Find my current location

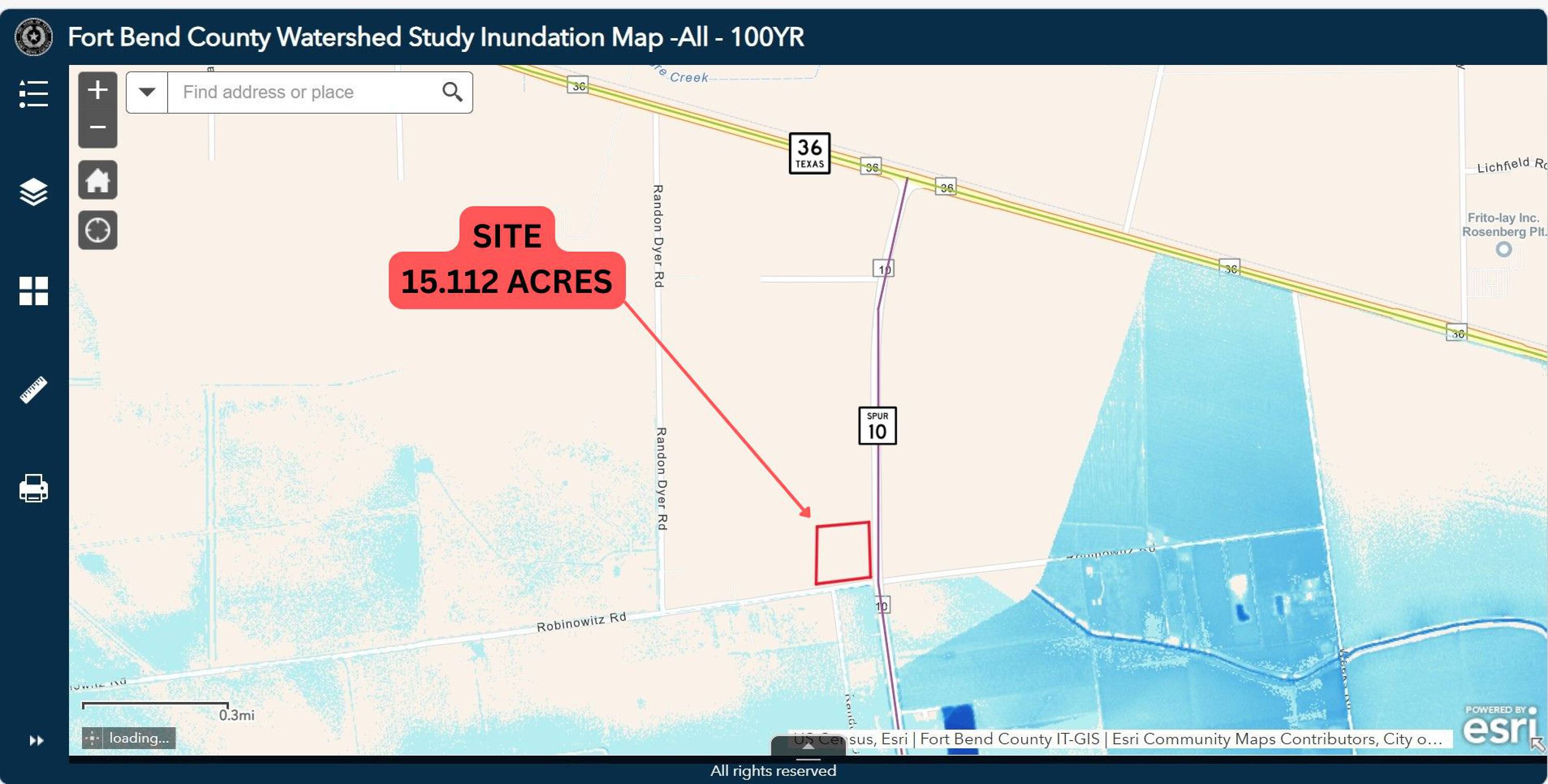98,230
